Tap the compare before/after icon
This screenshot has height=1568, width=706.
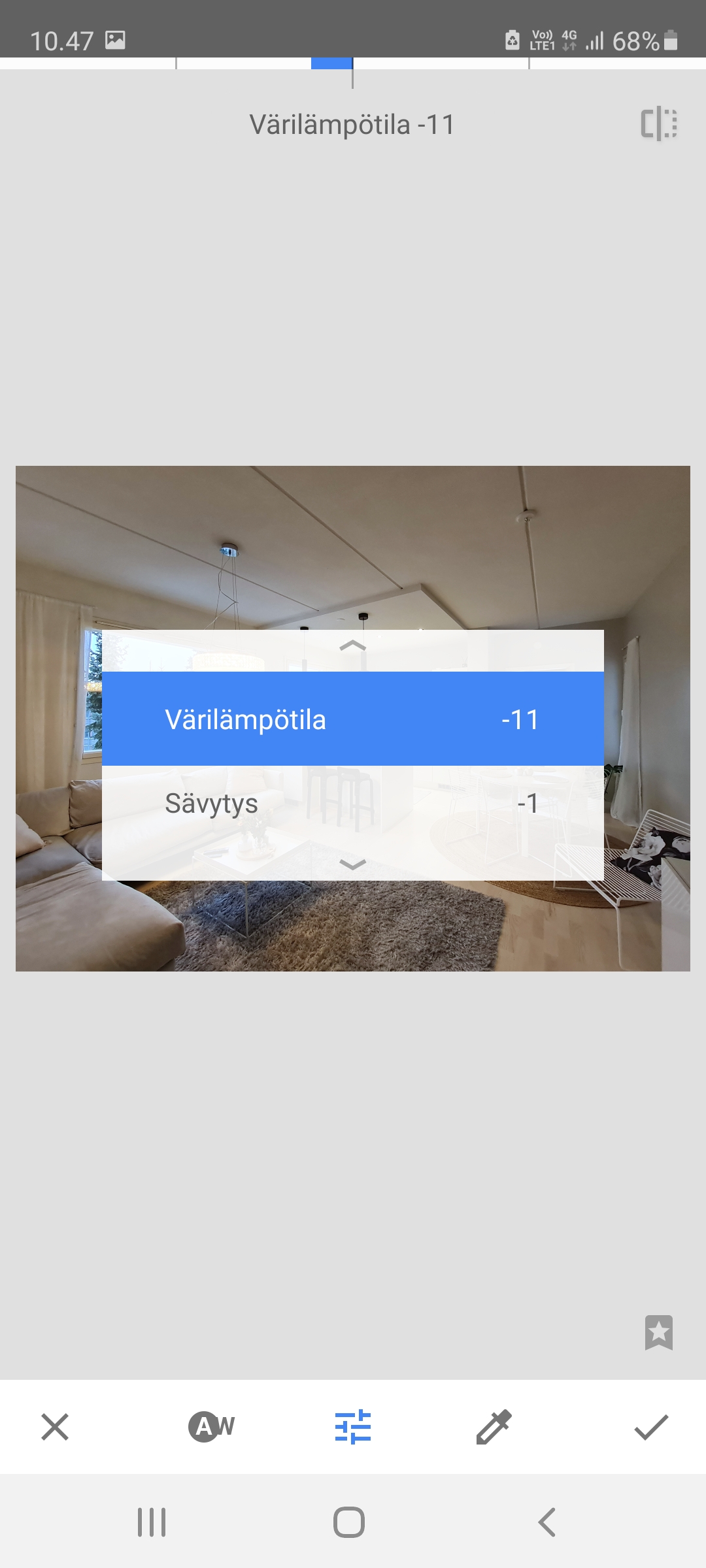[x=659, y=123]
